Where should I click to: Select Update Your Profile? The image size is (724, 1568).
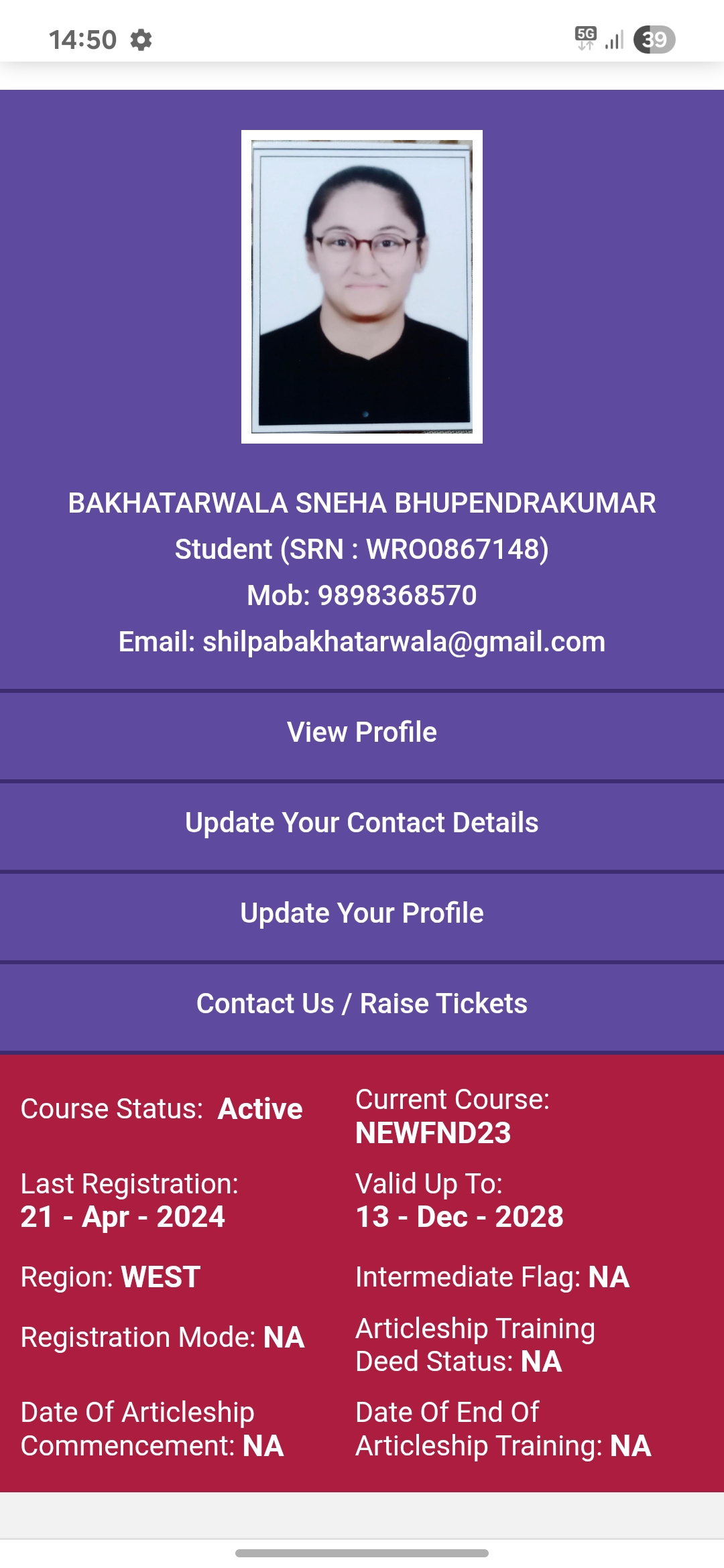tap(362, 913)
